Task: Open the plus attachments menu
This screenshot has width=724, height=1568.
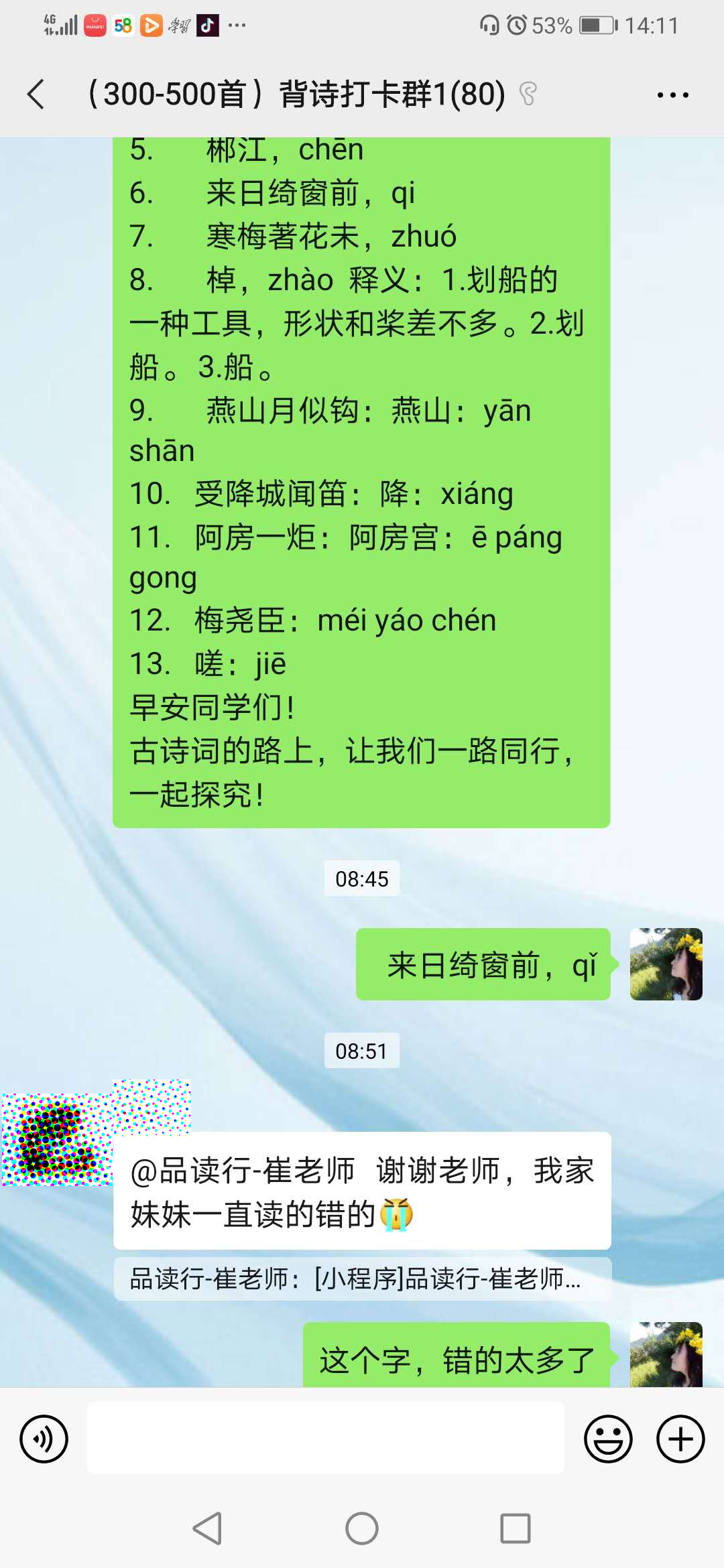Action: click(x=680, y=1439)
